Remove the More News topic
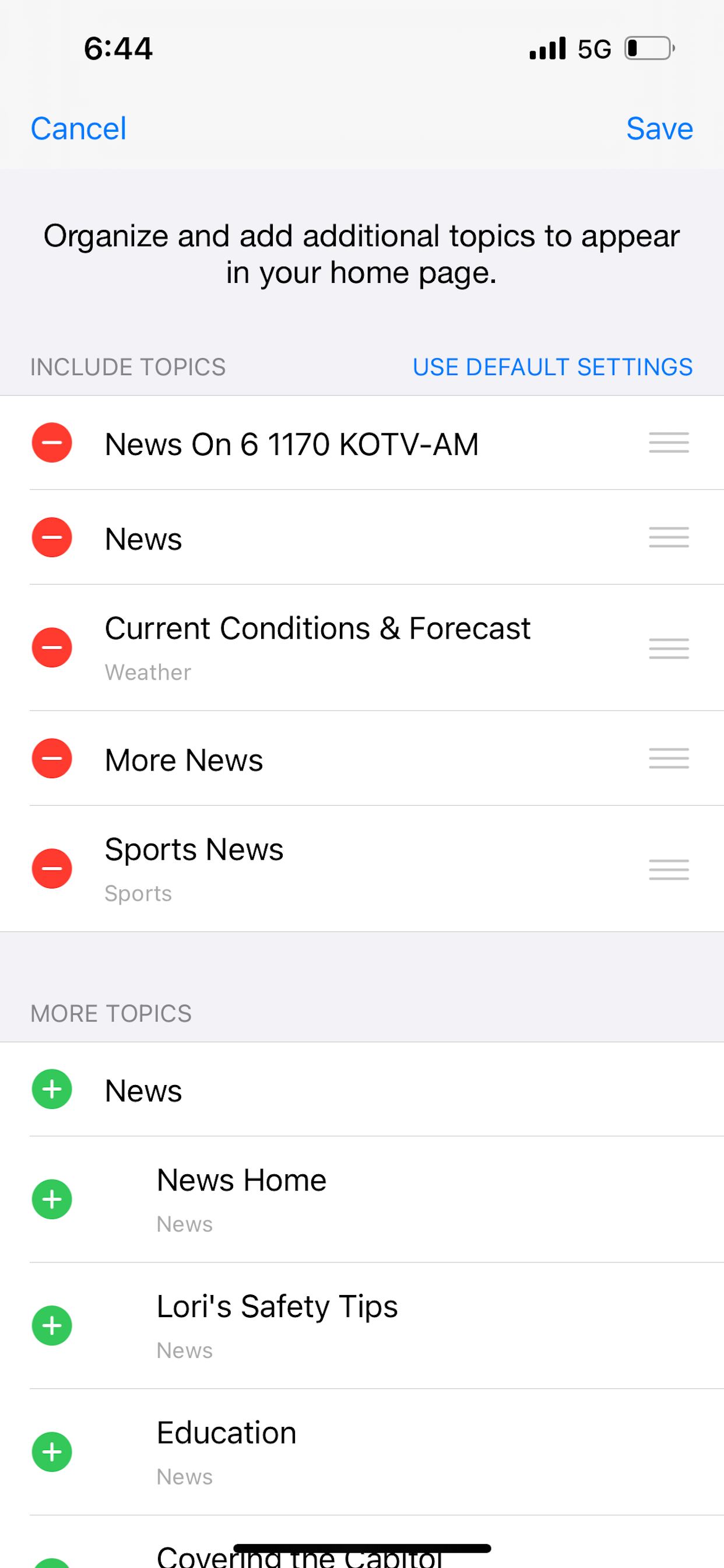724x1568 pixels. pos(52,758)
